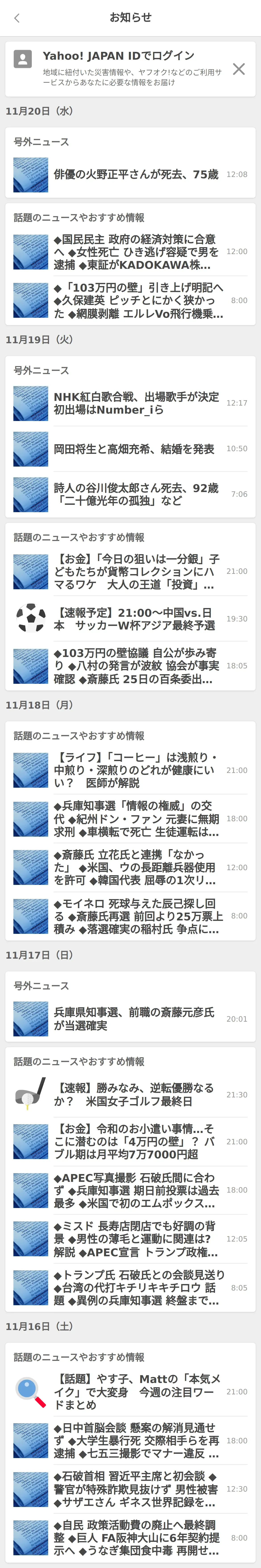Open the モイネロ 死球与えた辰己探し回る digest

pyautogui.click(x=130, y=916)
